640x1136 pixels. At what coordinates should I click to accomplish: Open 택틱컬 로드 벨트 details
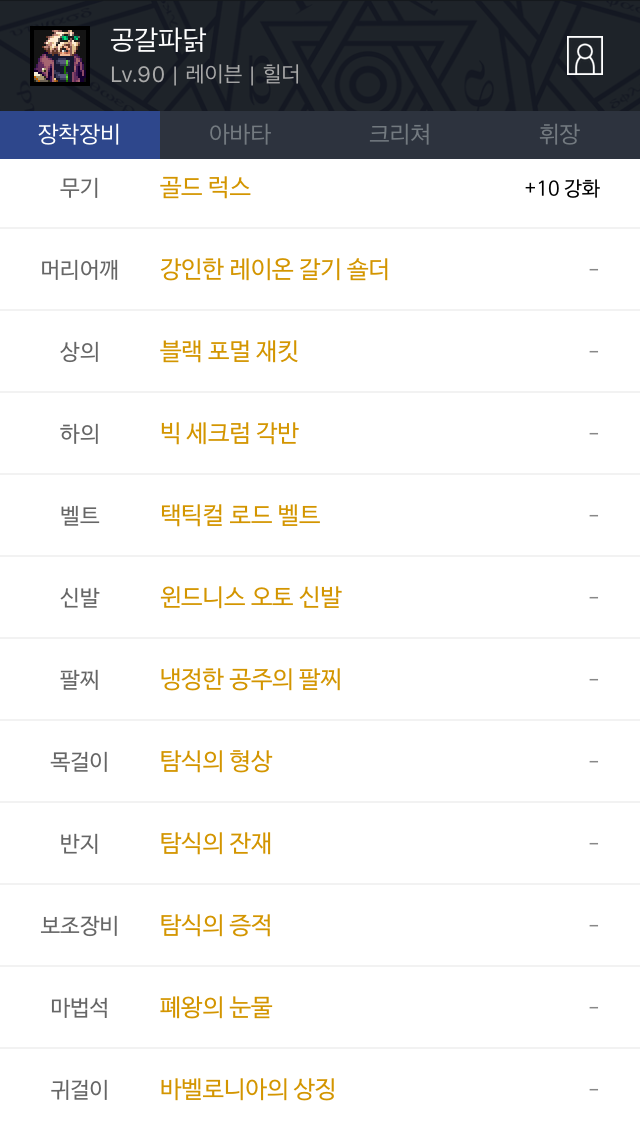pos(240,516)
